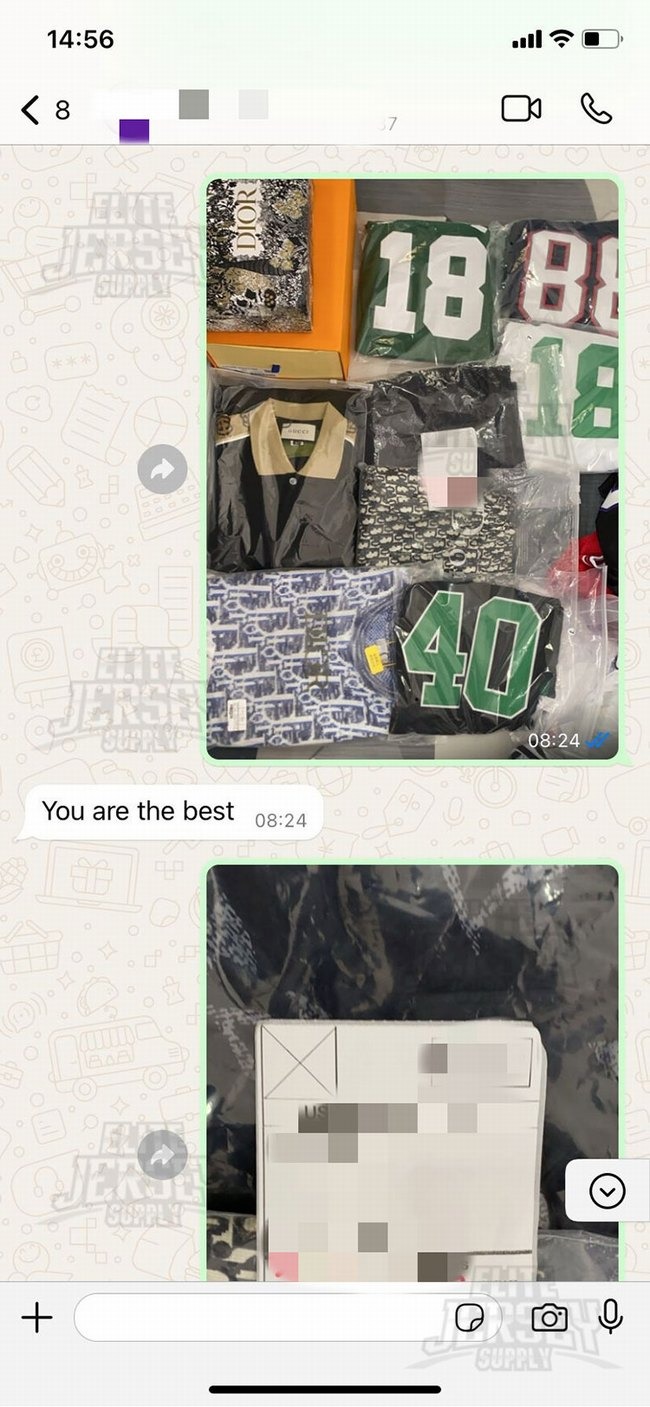Start a video call
Screen dimensions: 650x1407
(521, 109)
